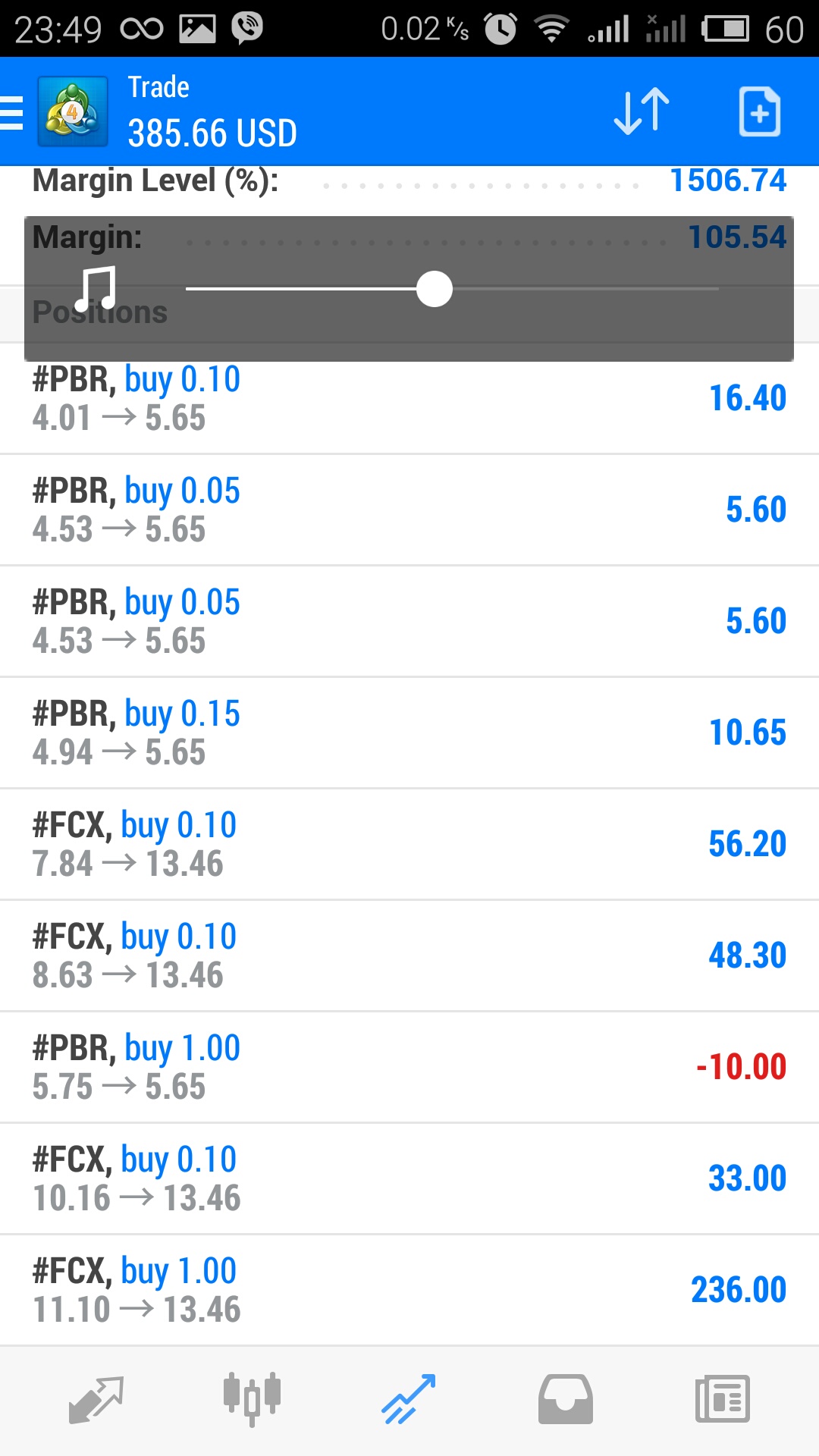Select the Trade tab

(x=409, y=1400)
